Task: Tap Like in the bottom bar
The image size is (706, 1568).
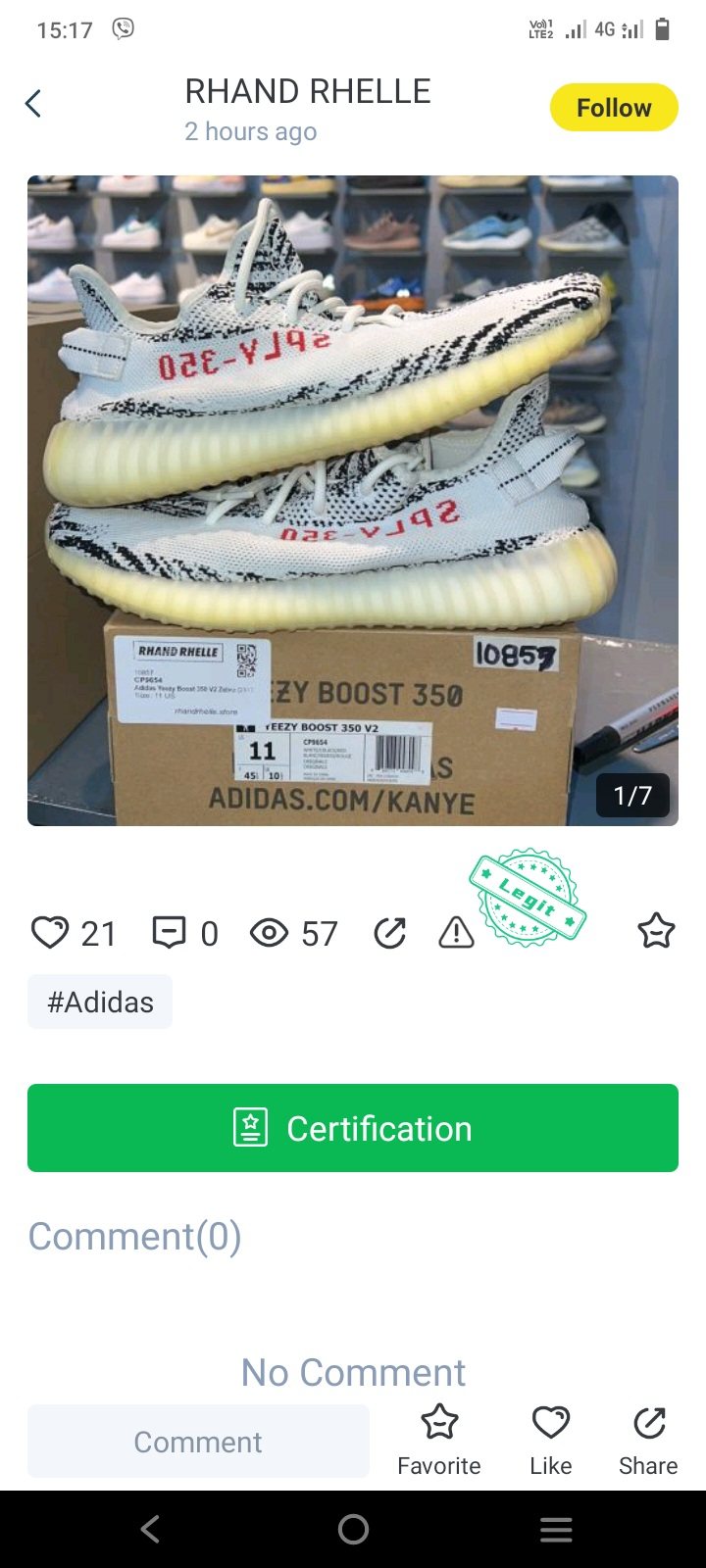Action: tap(550, 1439)
